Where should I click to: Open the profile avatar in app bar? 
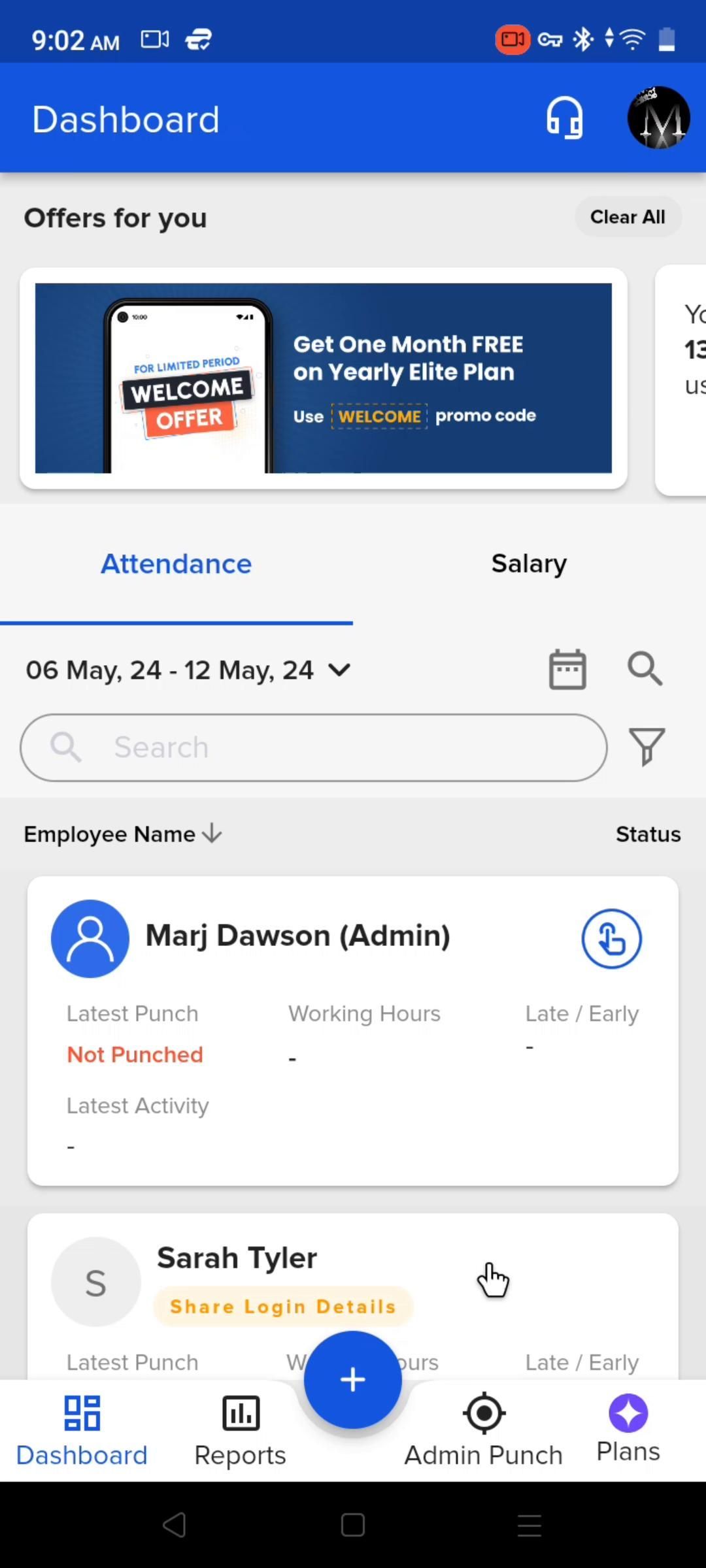658,118
